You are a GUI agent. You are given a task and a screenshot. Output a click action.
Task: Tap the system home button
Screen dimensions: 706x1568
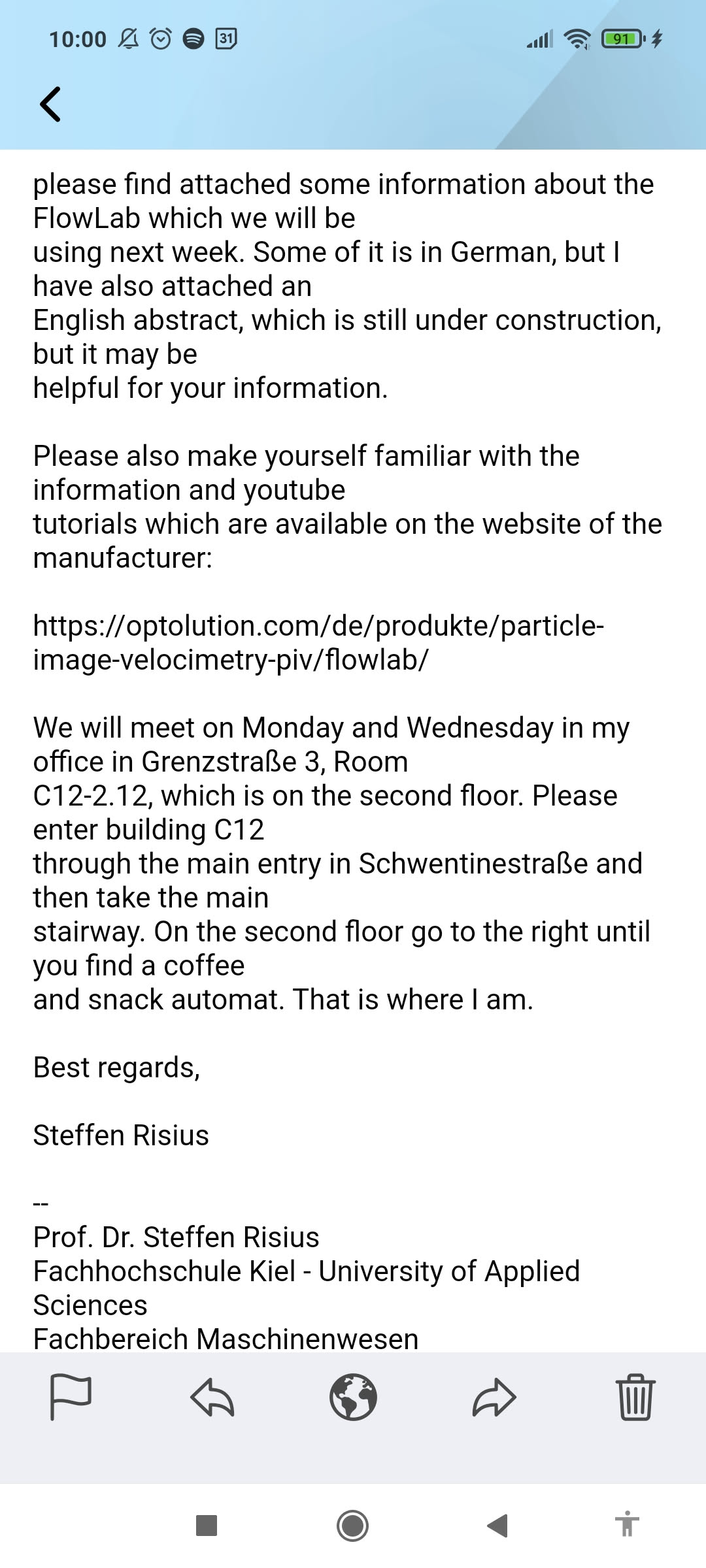pos(353,1526)
